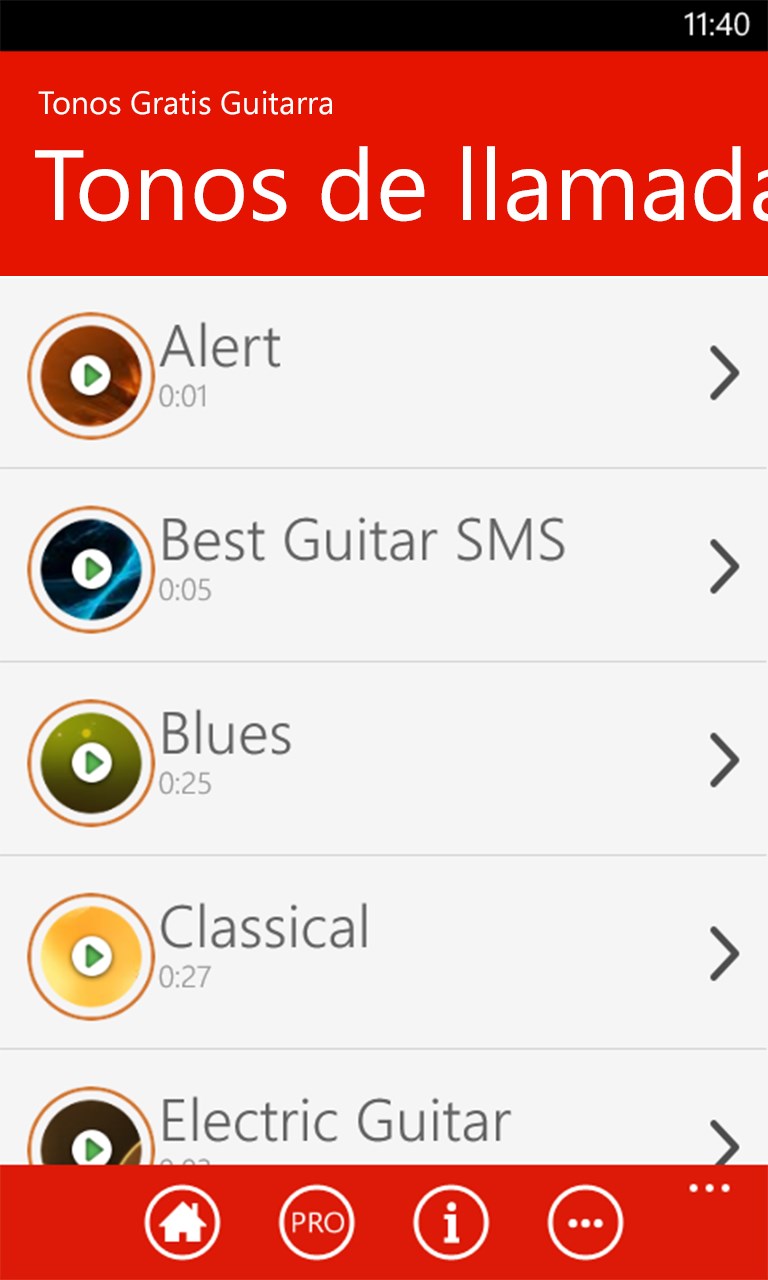
Task: Open the Best Guitar SMS row
Action: pyautogui.click(x=724, y=567)
